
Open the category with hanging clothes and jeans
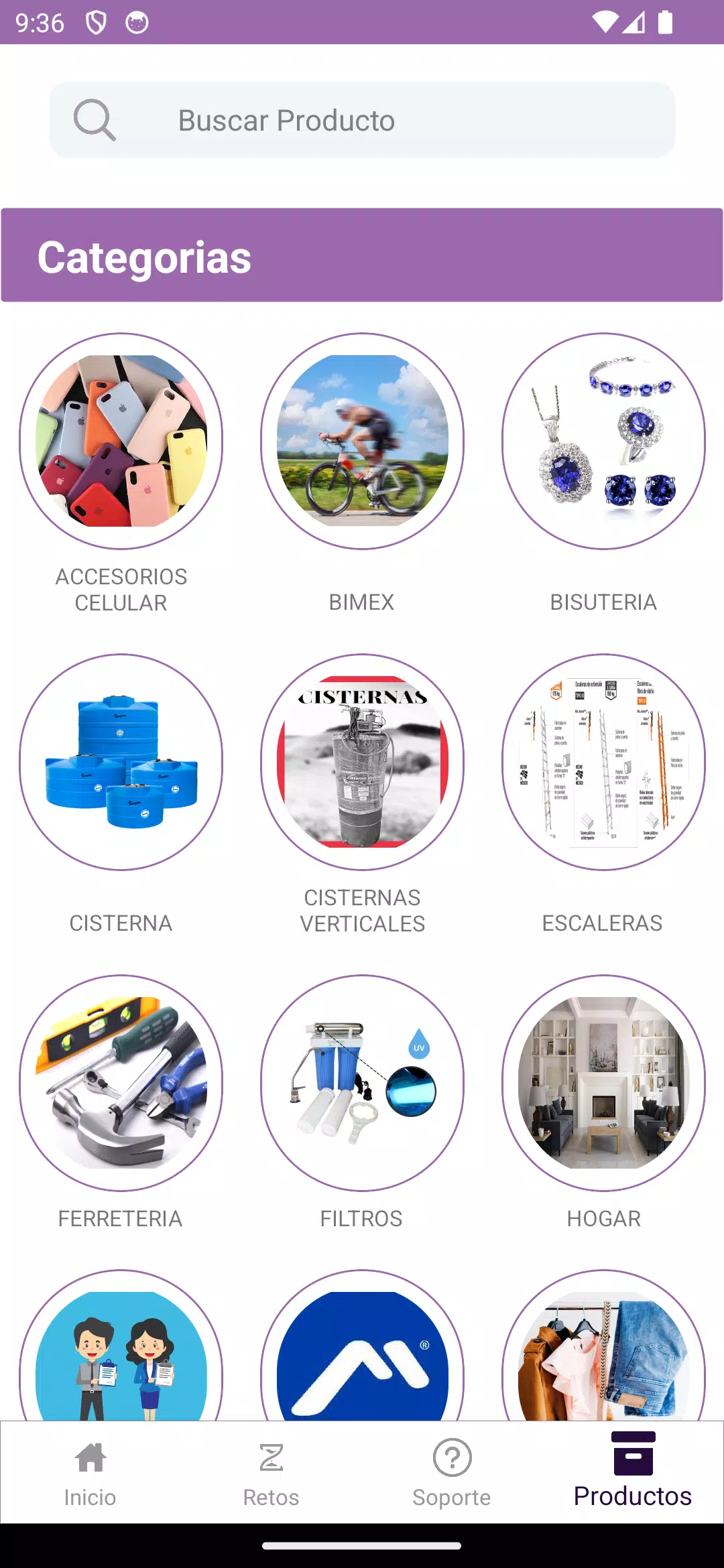(x=603, y=1346)
